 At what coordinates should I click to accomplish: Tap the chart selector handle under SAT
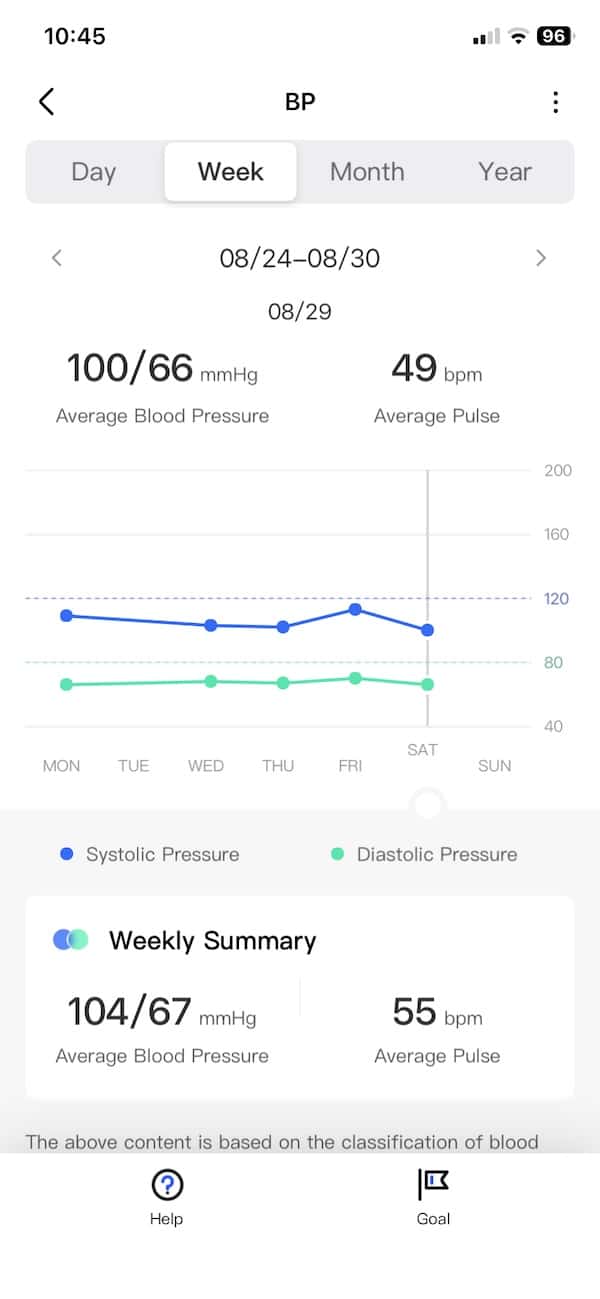tap(428, 804)
